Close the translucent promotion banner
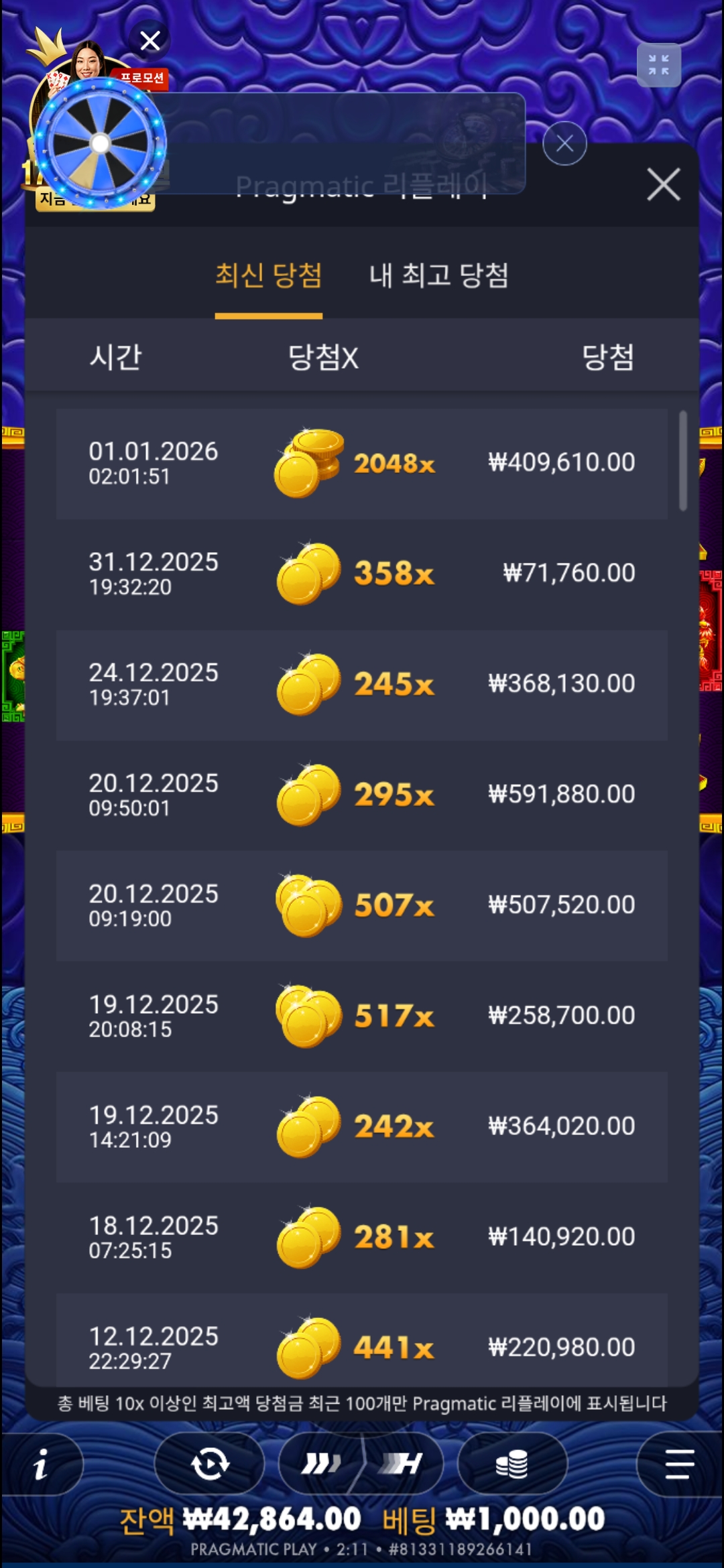This screenshot has height=1568, width=724. [x=564, y=143]
